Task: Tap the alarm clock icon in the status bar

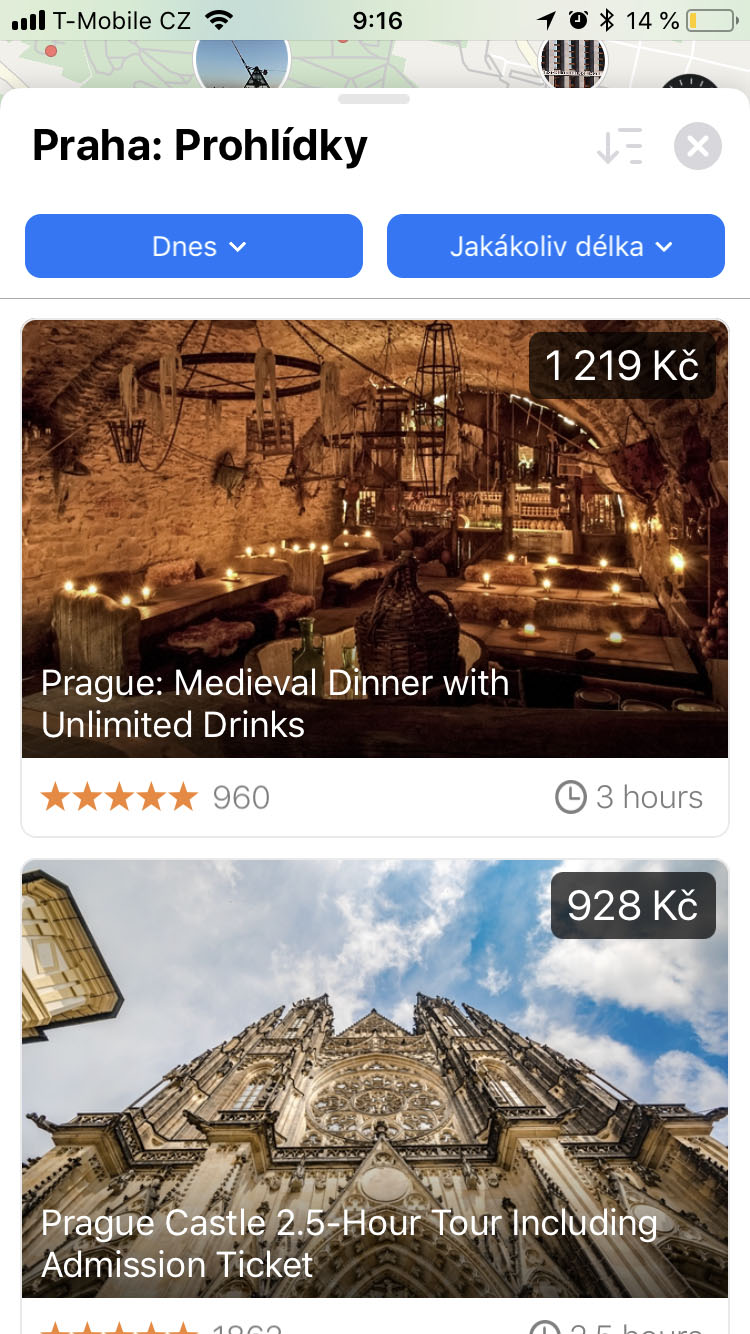Action: (x=577, y=18)
